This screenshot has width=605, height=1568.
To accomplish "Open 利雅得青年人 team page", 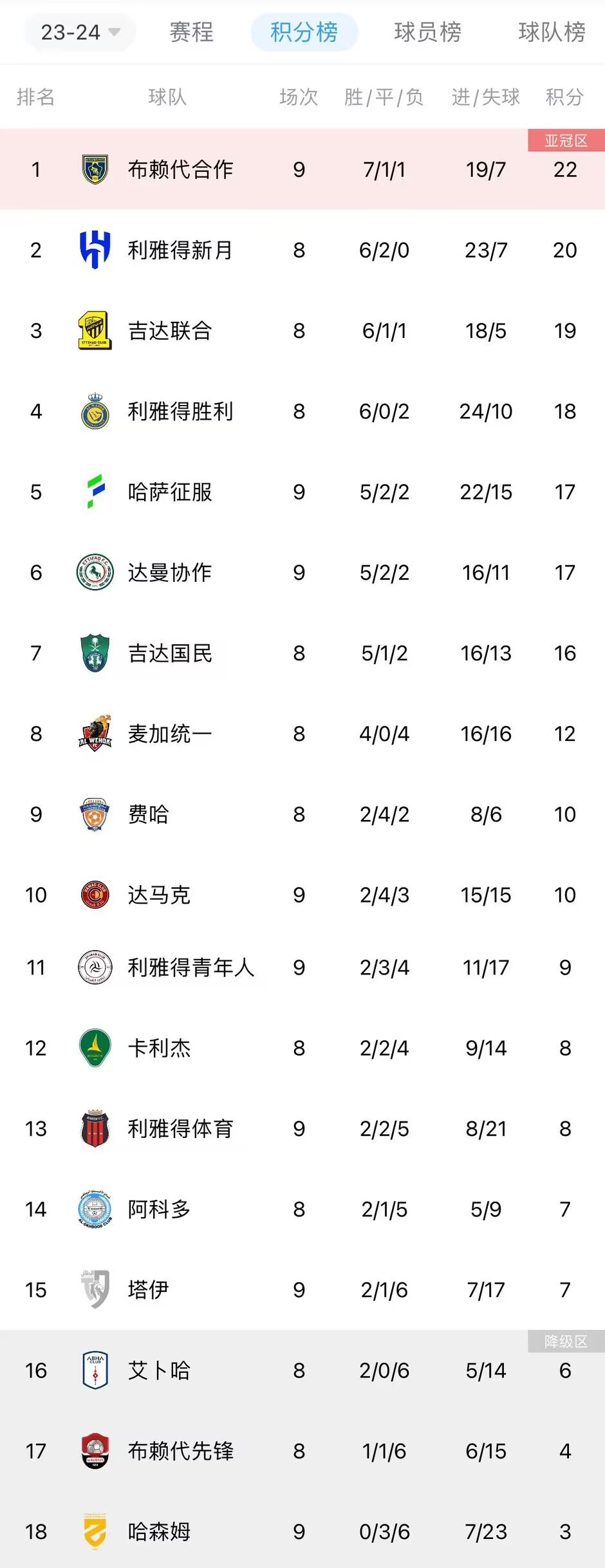I will tap(191, 967).
